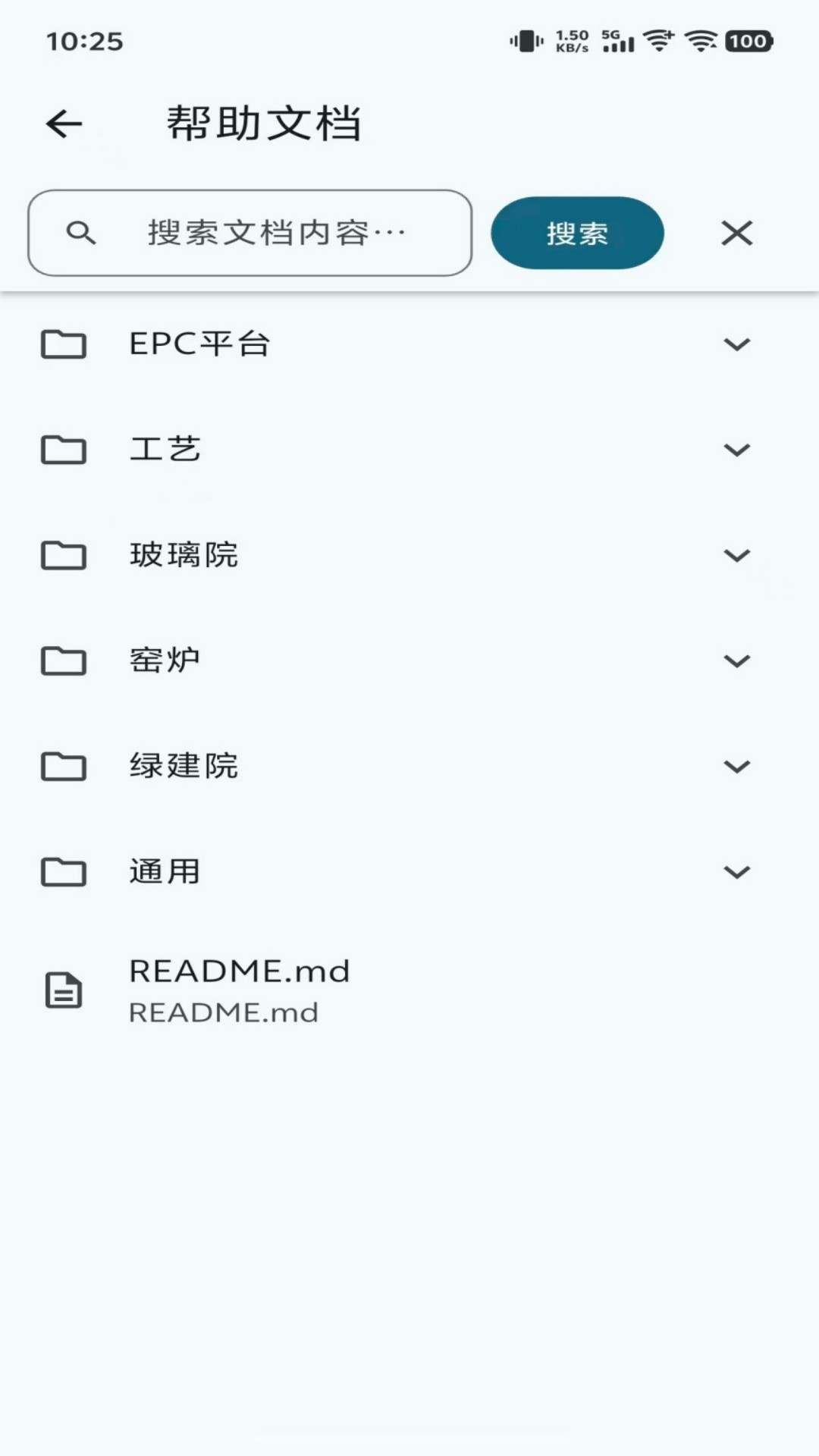Tap the back arrow to exit 帮助文档
This screenshot has width=819, height=1456.
(64, 124)
